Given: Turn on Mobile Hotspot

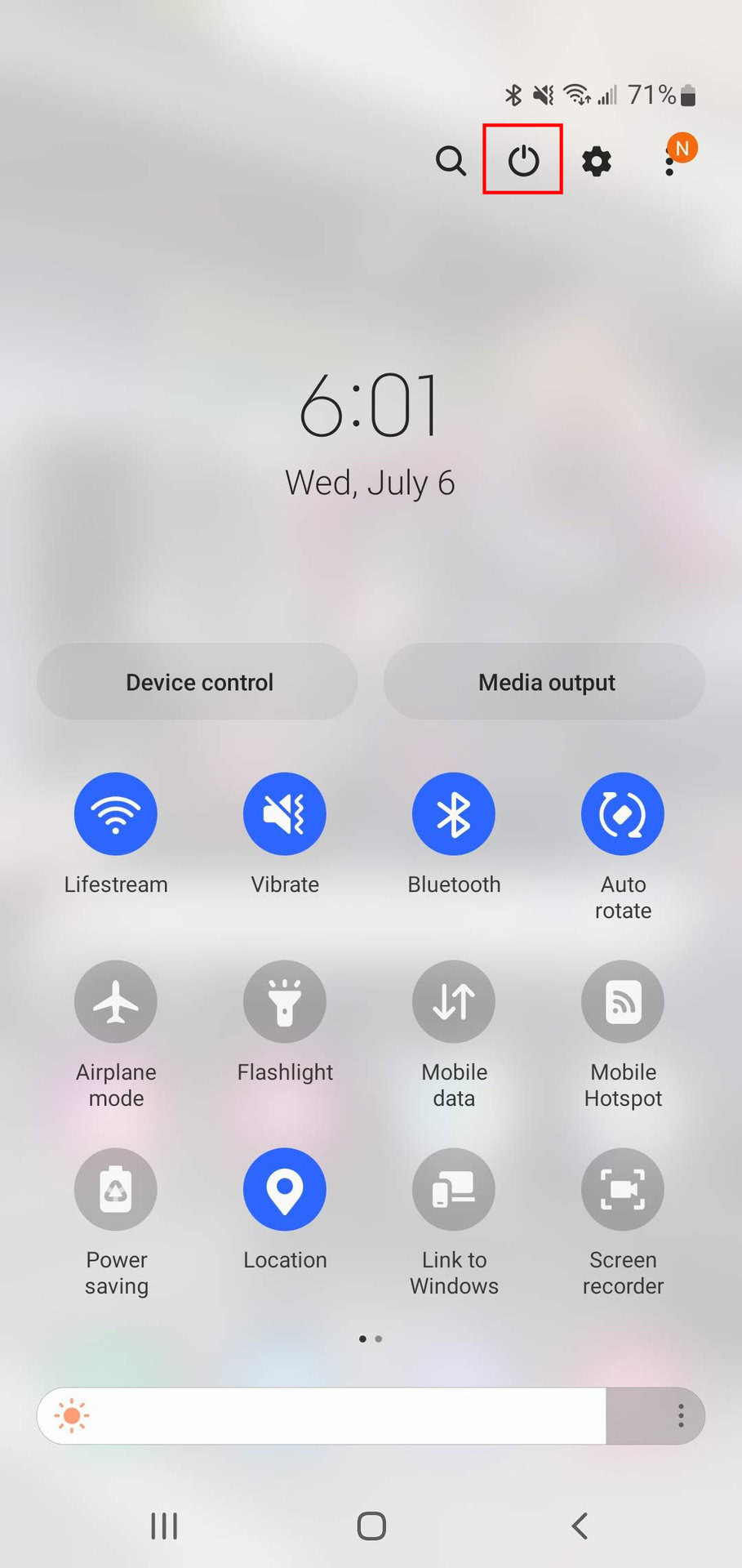Looking at the screenshot, I should [x=623, y=1002].
